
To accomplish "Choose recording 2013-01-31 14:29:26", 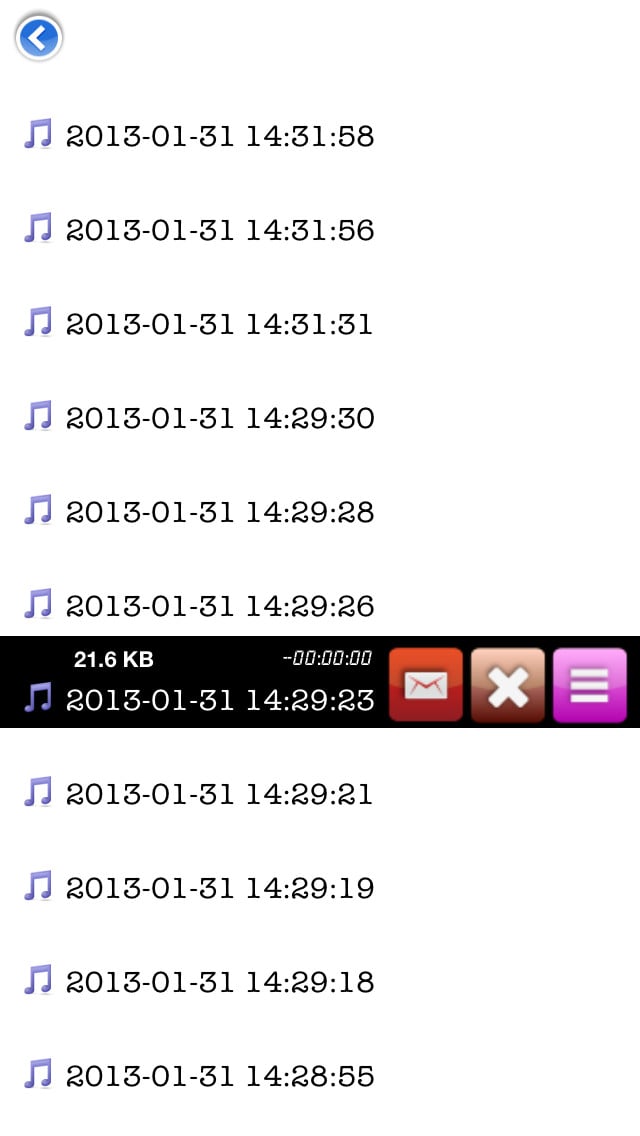I will 320,606.
